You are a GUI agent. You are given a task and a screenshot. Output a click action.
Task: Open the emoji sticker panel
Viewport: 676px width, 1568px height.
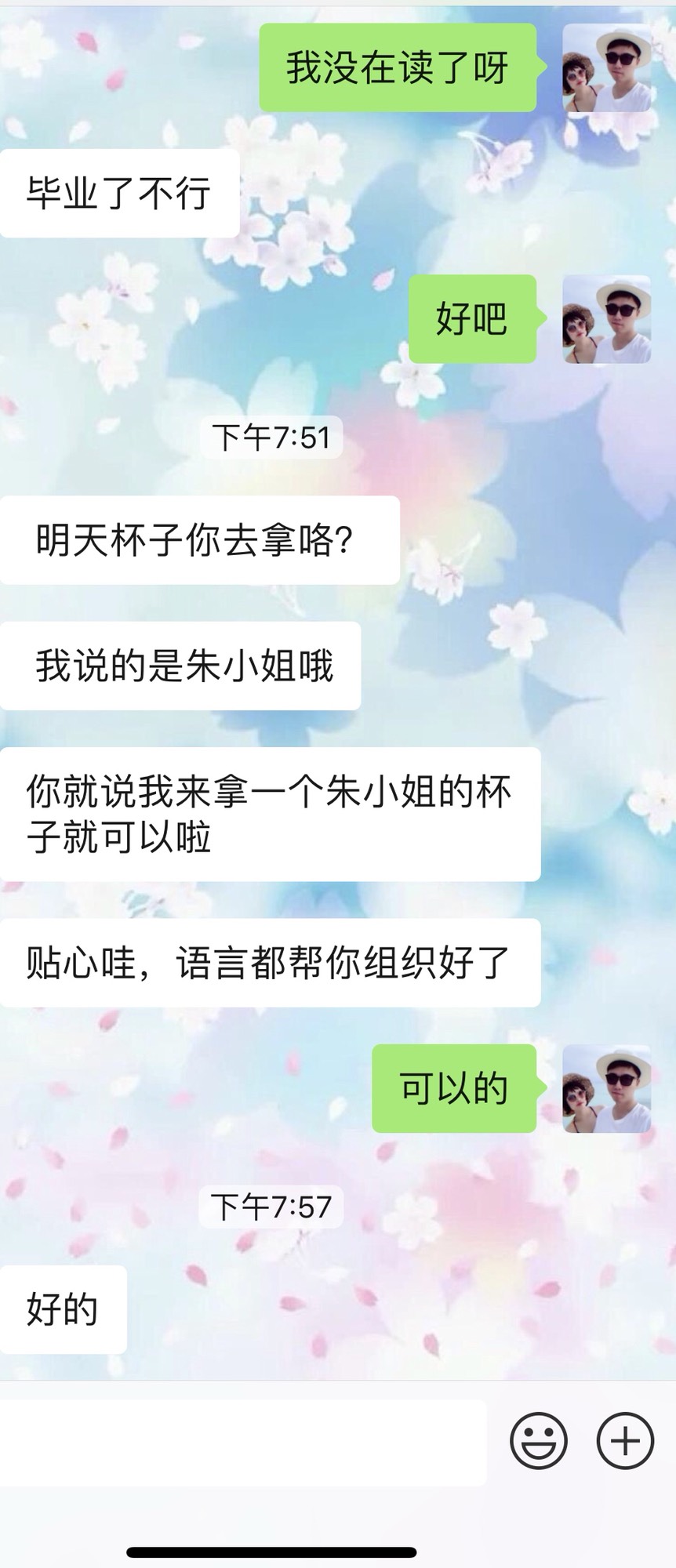coord(538,1441)
